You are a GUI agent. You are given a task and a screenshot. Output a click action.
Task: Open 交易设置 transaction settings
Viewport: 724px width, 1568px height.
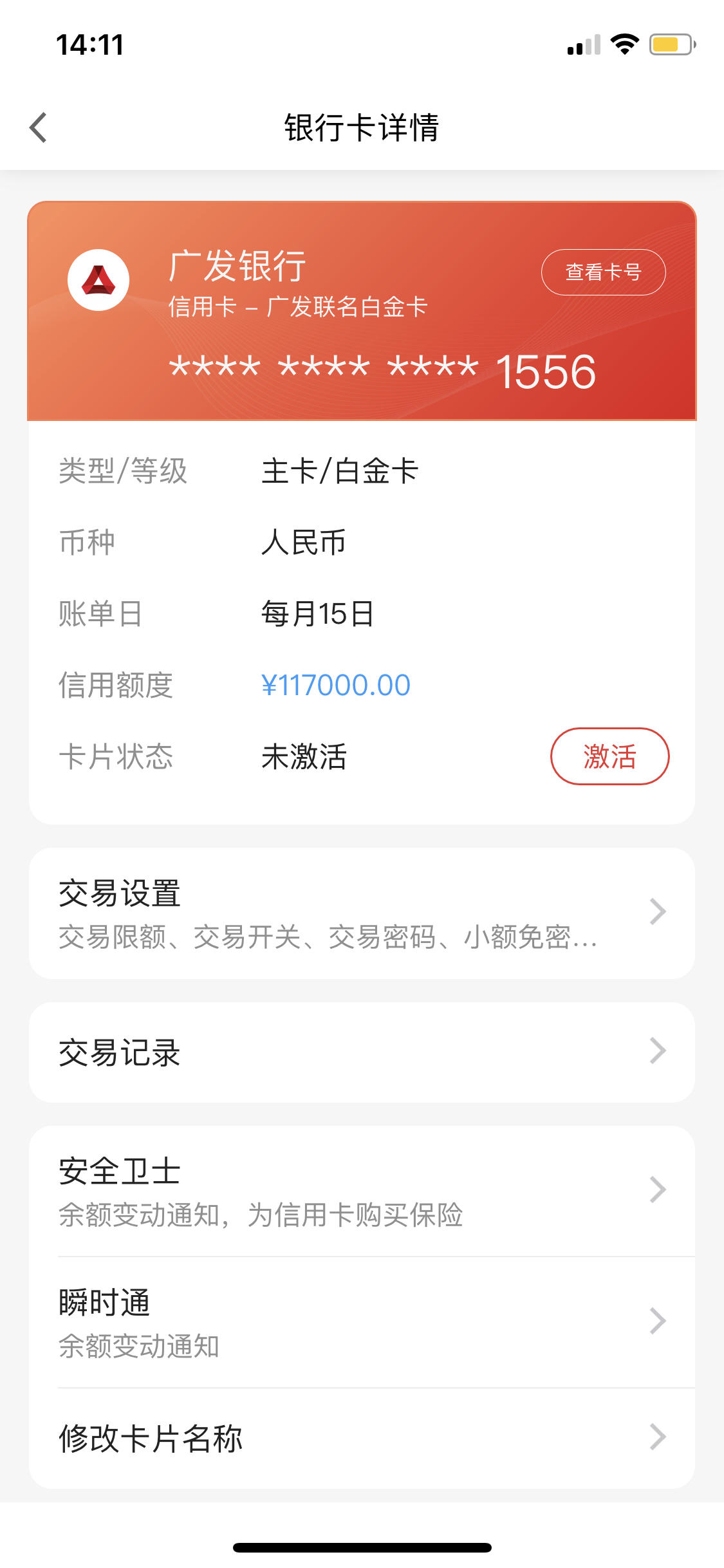(x=362, y=913)
